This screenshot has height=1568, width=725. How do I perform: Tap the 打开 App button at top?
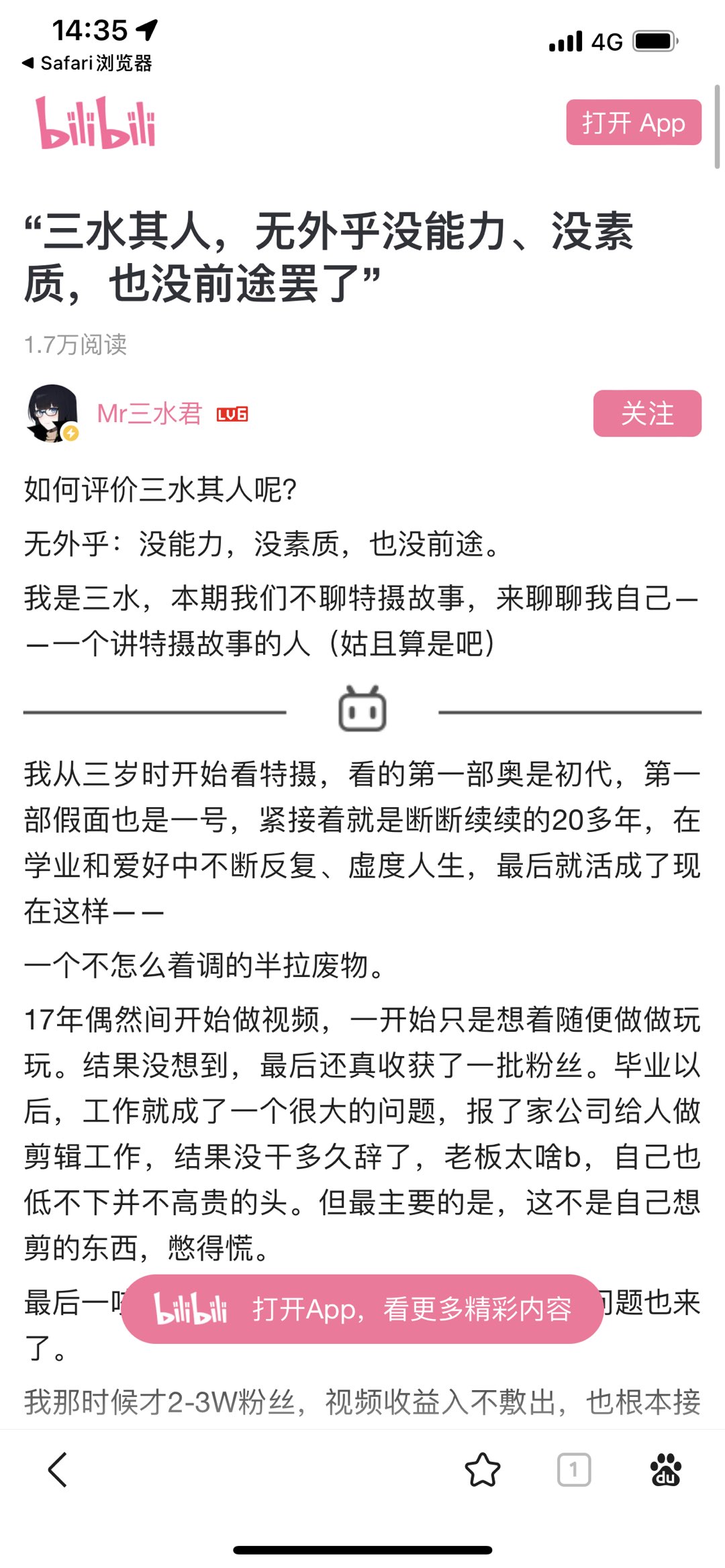[x=633, y=123]
